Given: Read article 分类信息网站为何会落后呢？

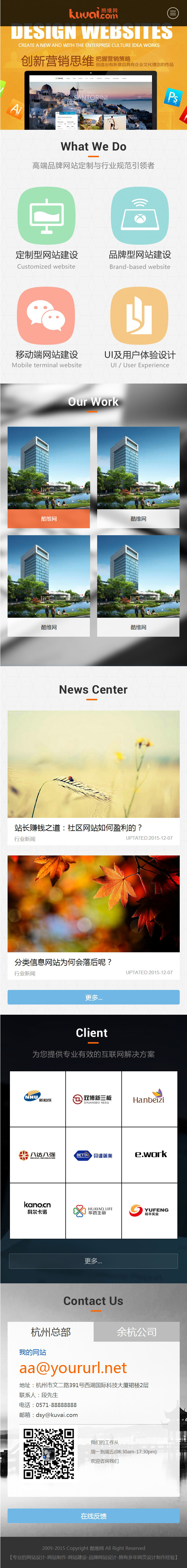Looking at the screenshot, I should point(63,962).
